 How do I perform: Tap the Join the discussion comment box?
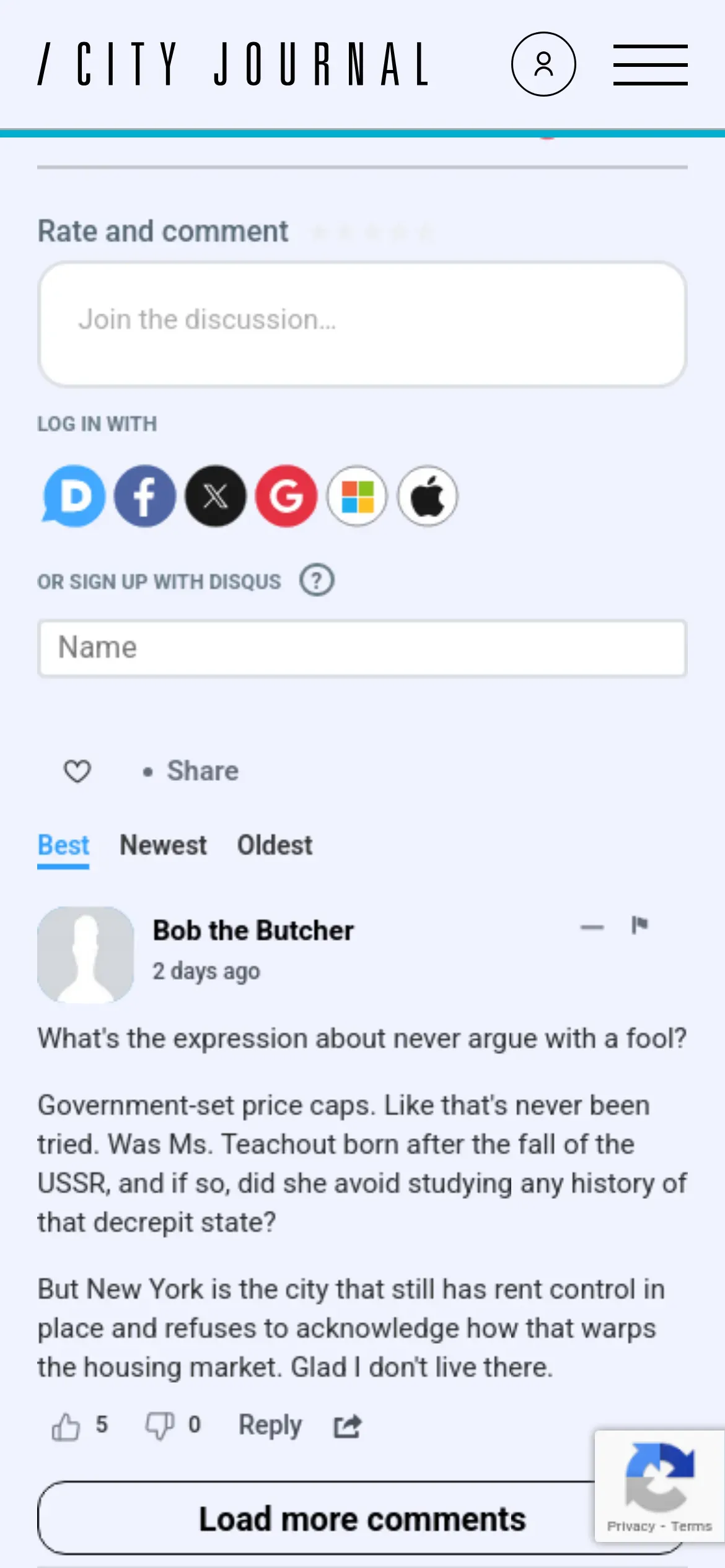coord(362,324)
